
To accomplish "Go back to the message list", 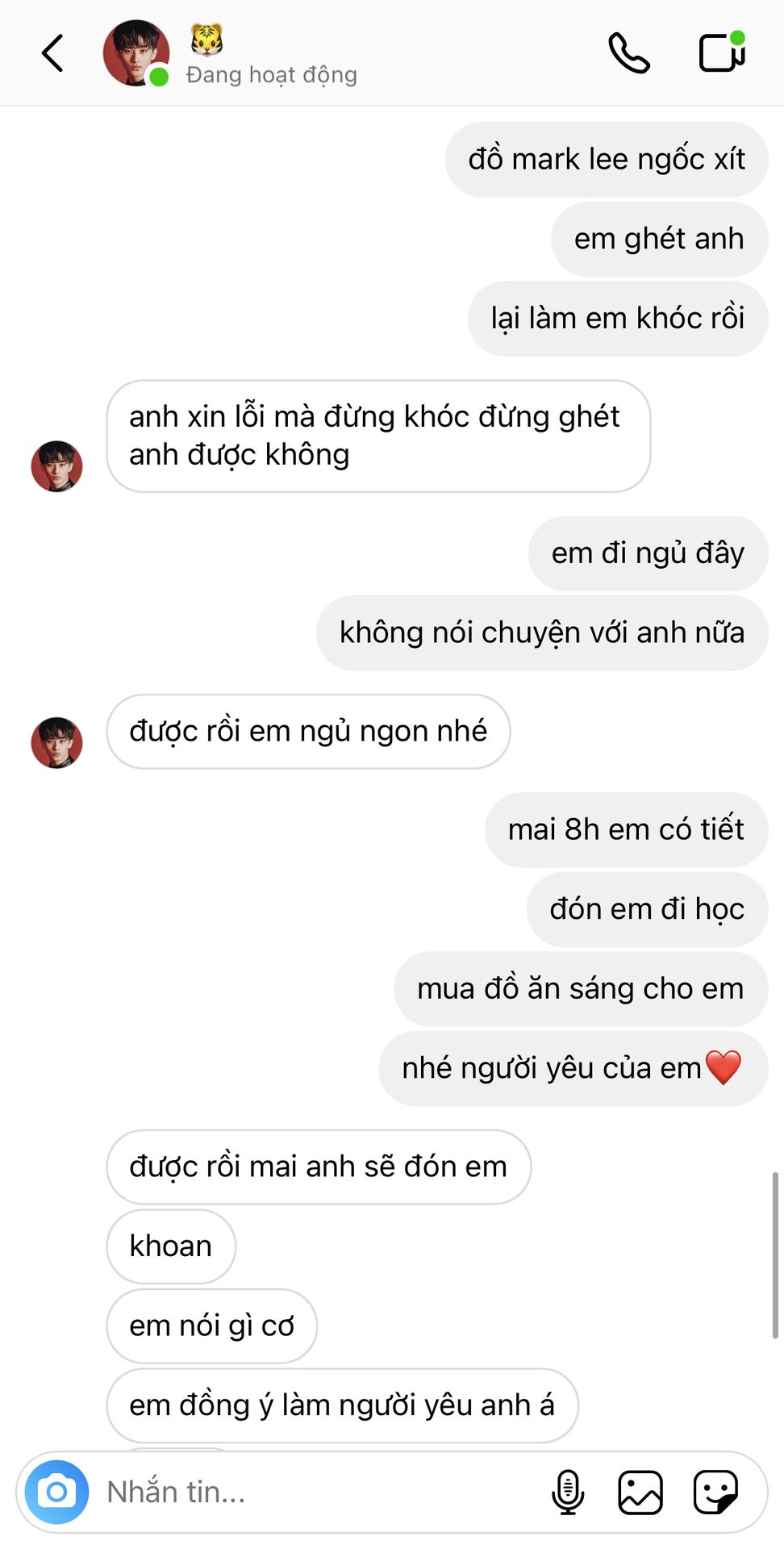I will coord(53,54).
